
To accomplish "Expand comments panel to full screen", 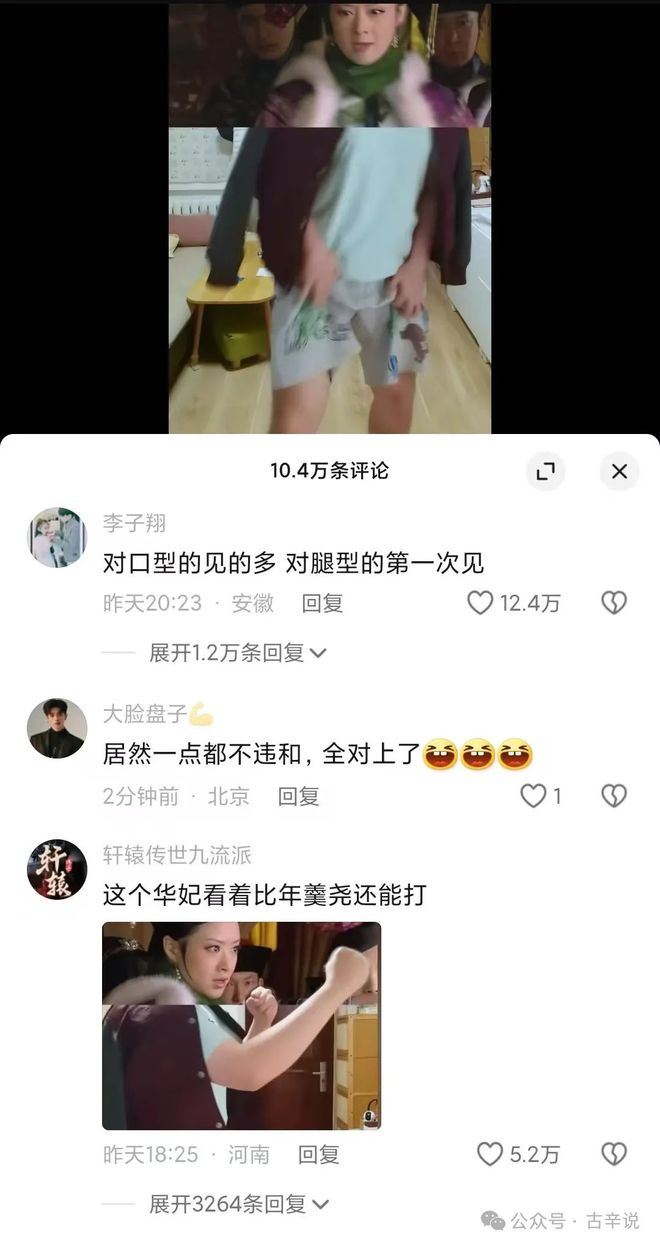I will tap(546, 471).
